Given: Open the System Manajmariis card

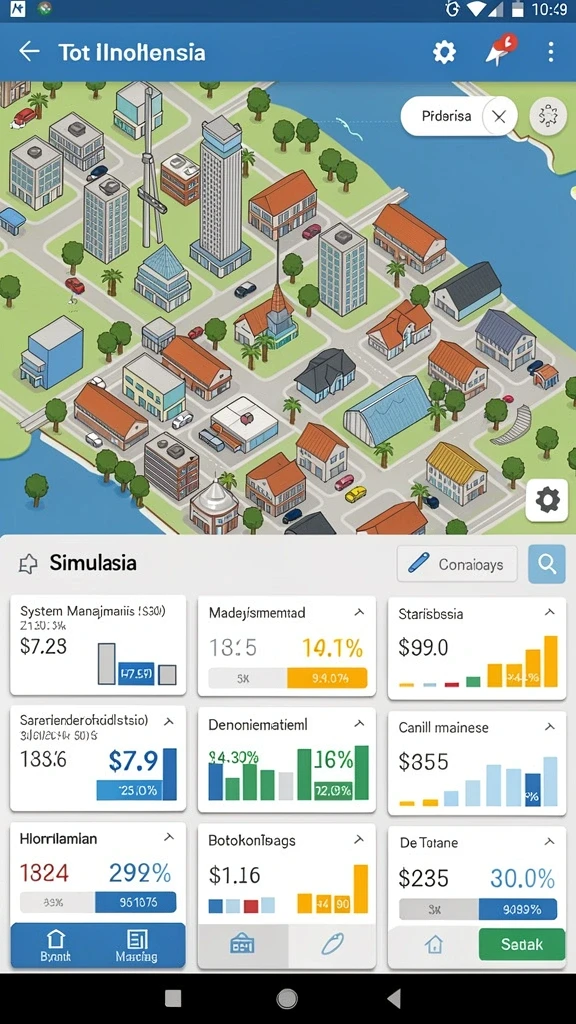Looking at the screenshot, I should click(x=98, y=645).
